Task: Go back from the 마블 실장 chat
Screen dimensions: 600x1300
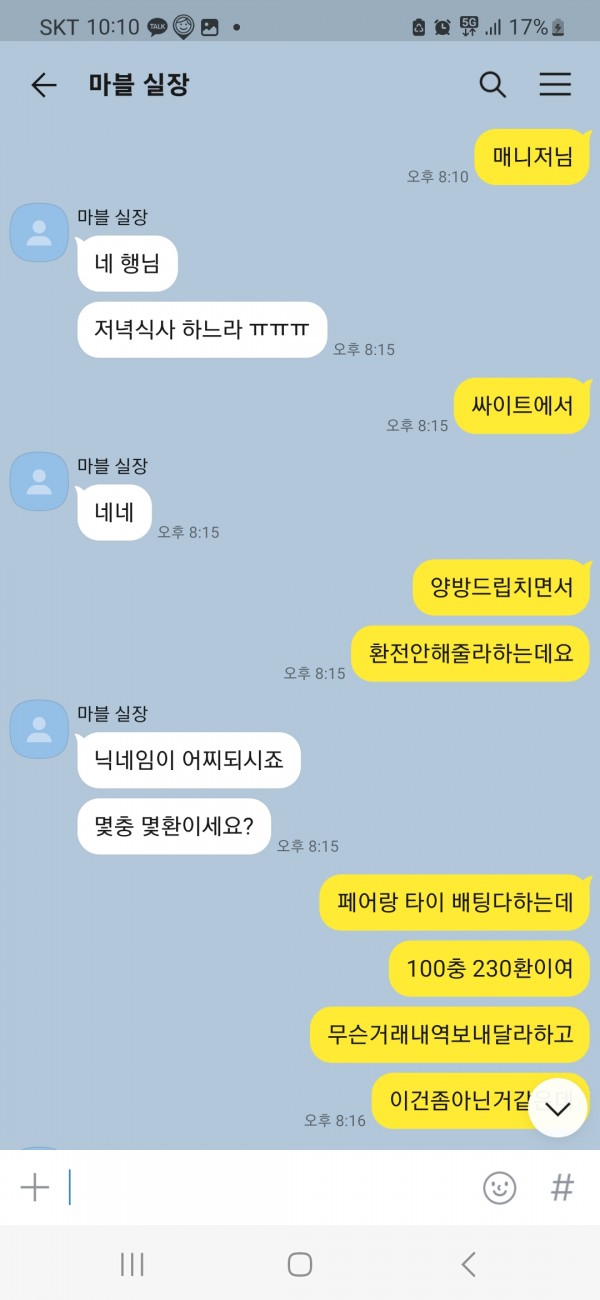Action: (x=44, y=86)
